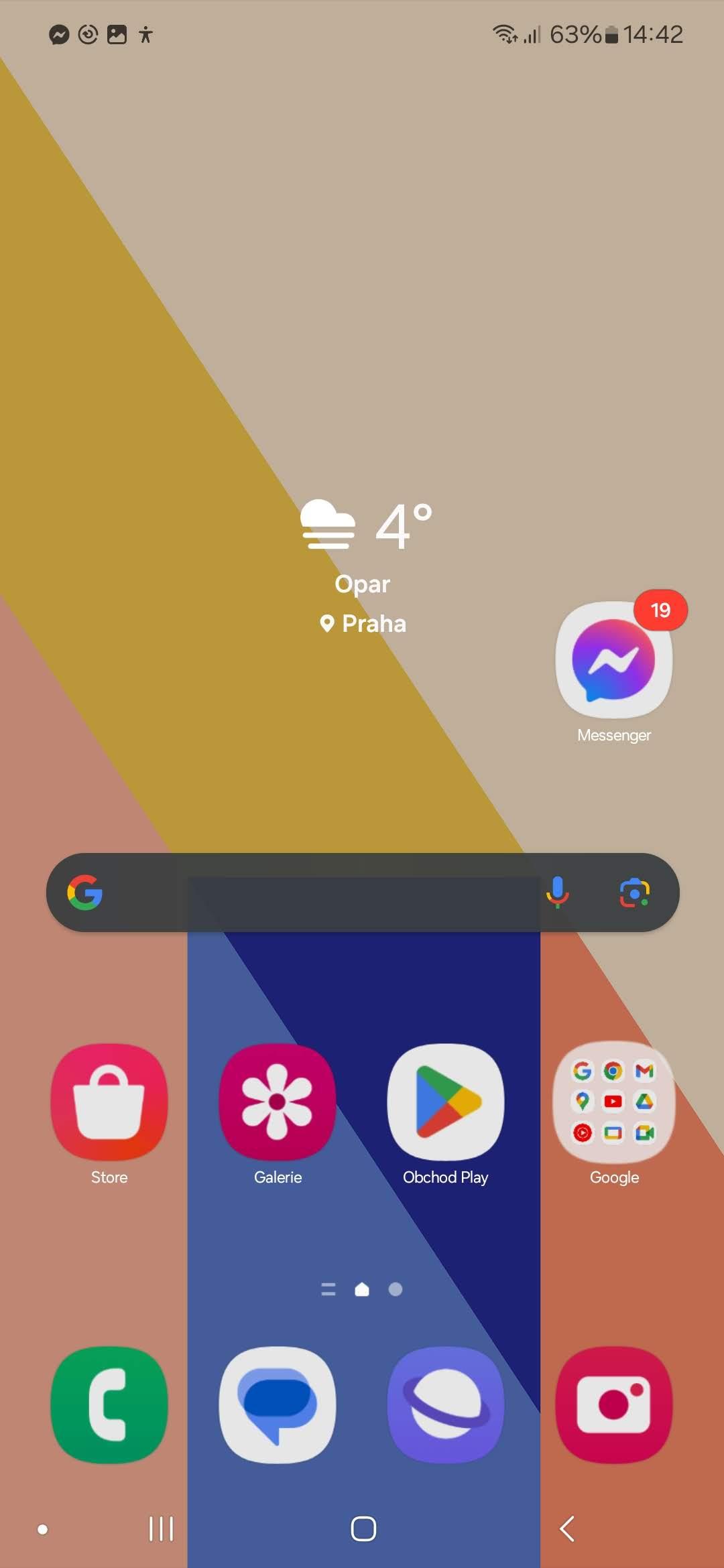Open the Camera app

(613, 1404)
